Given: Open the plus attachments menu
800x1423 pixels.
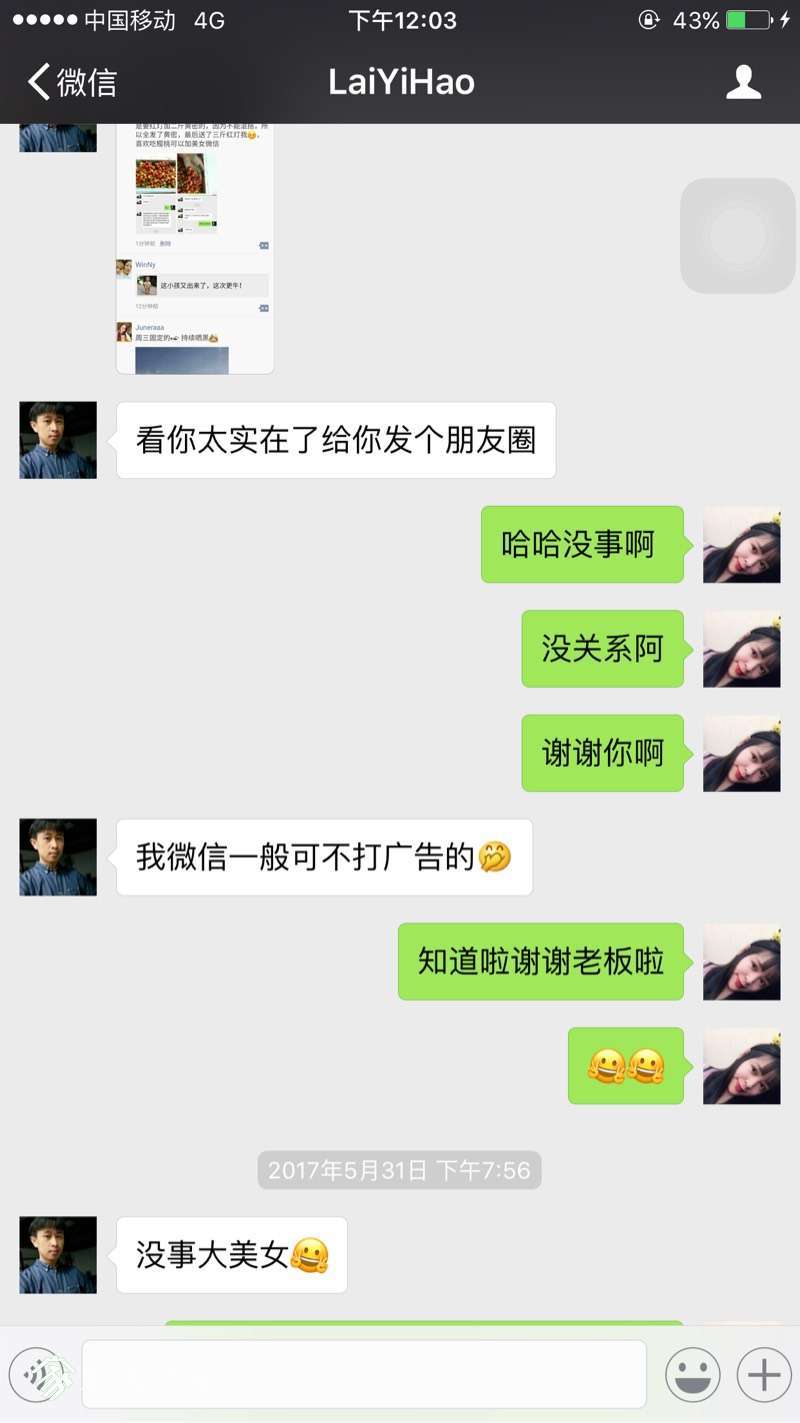Looking at the screenshot, I should pyautogui.click(x=764, y=1375).
